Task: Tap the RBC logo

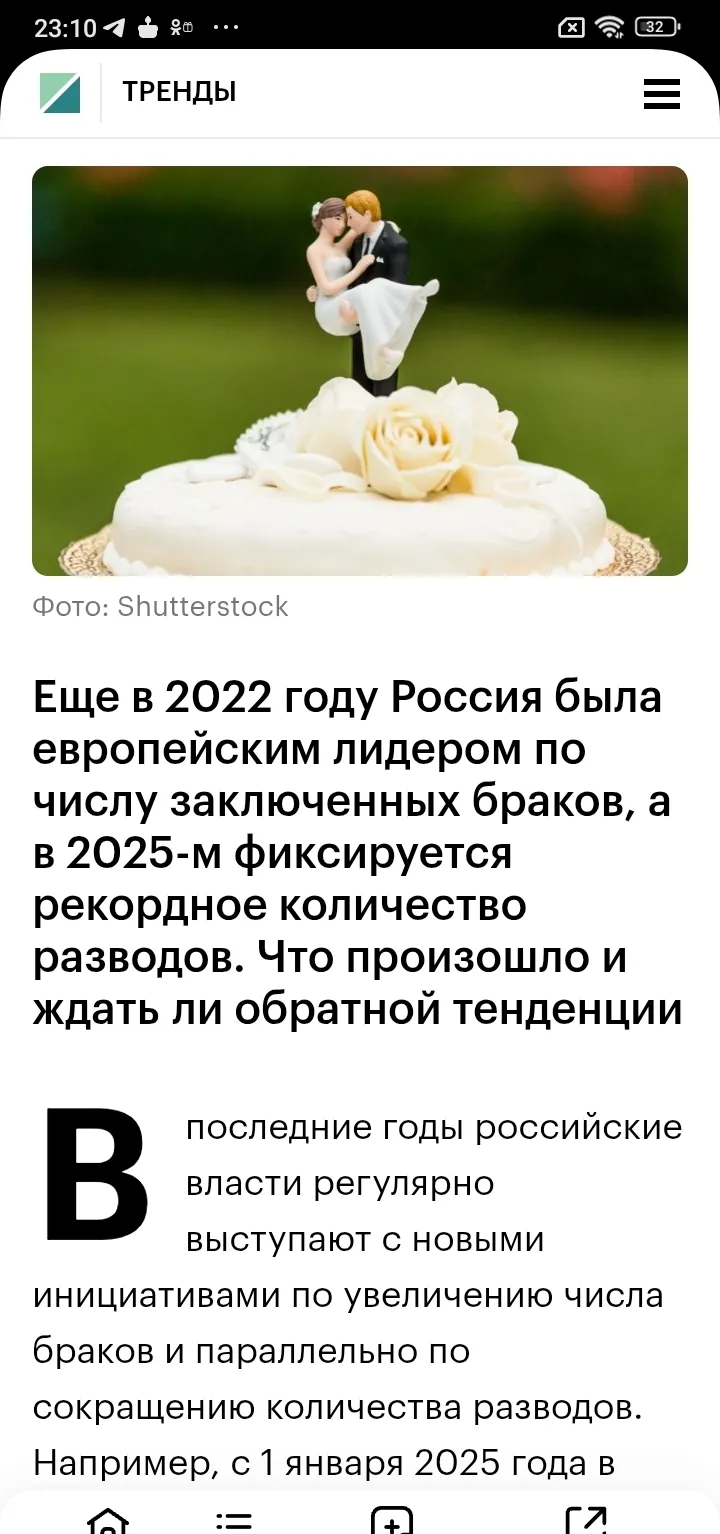Action: (x=60, y=93)
